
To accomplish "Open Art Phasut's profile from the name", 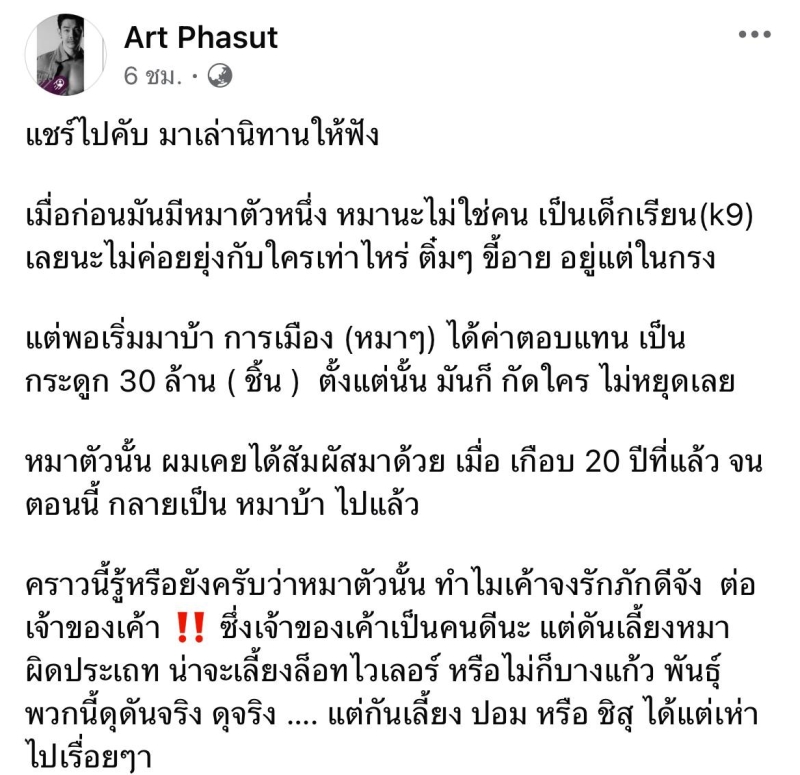I will [x=200, y=38].
